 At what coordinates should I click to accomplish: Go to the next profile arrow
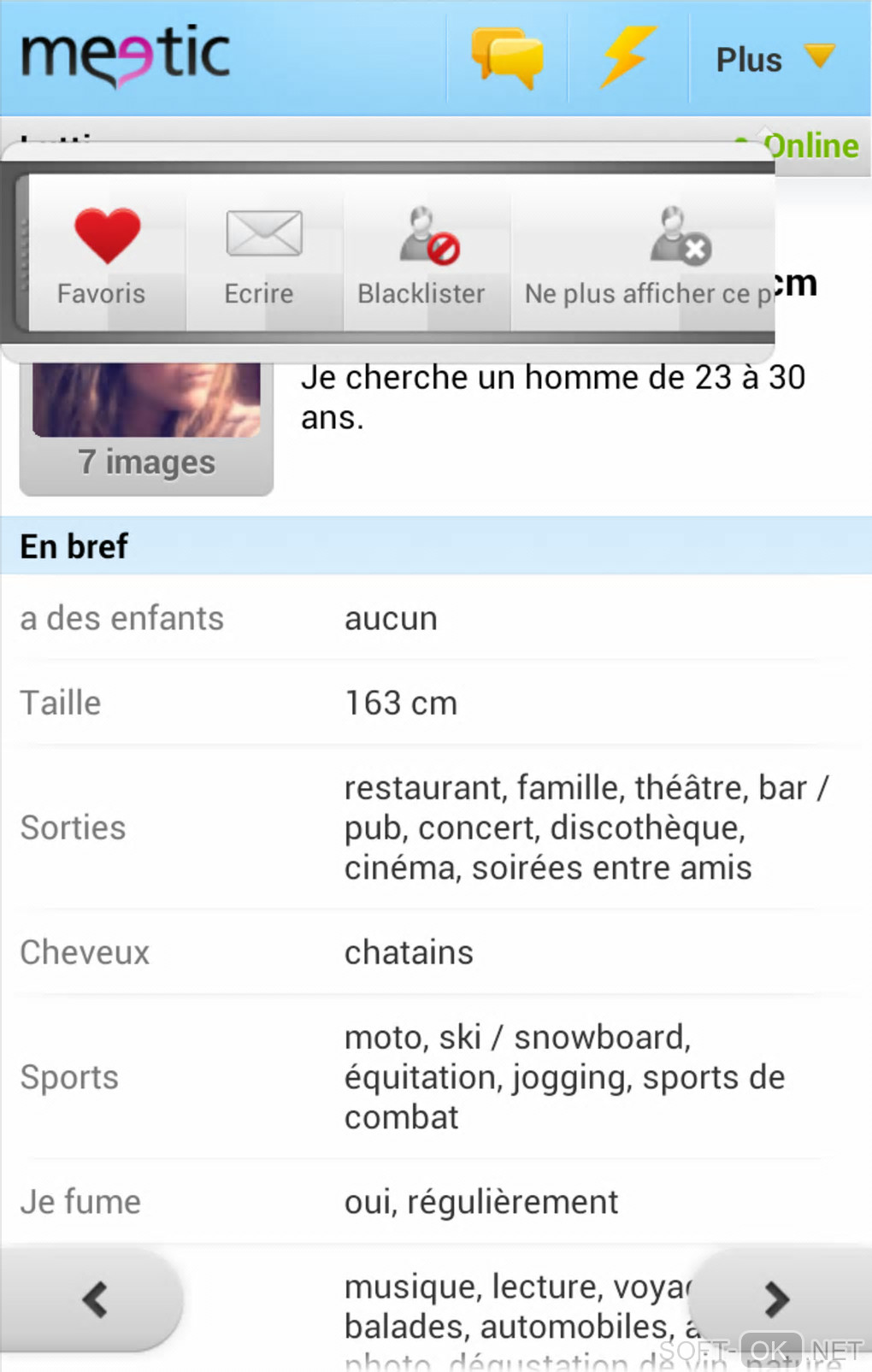(776, 1299)
